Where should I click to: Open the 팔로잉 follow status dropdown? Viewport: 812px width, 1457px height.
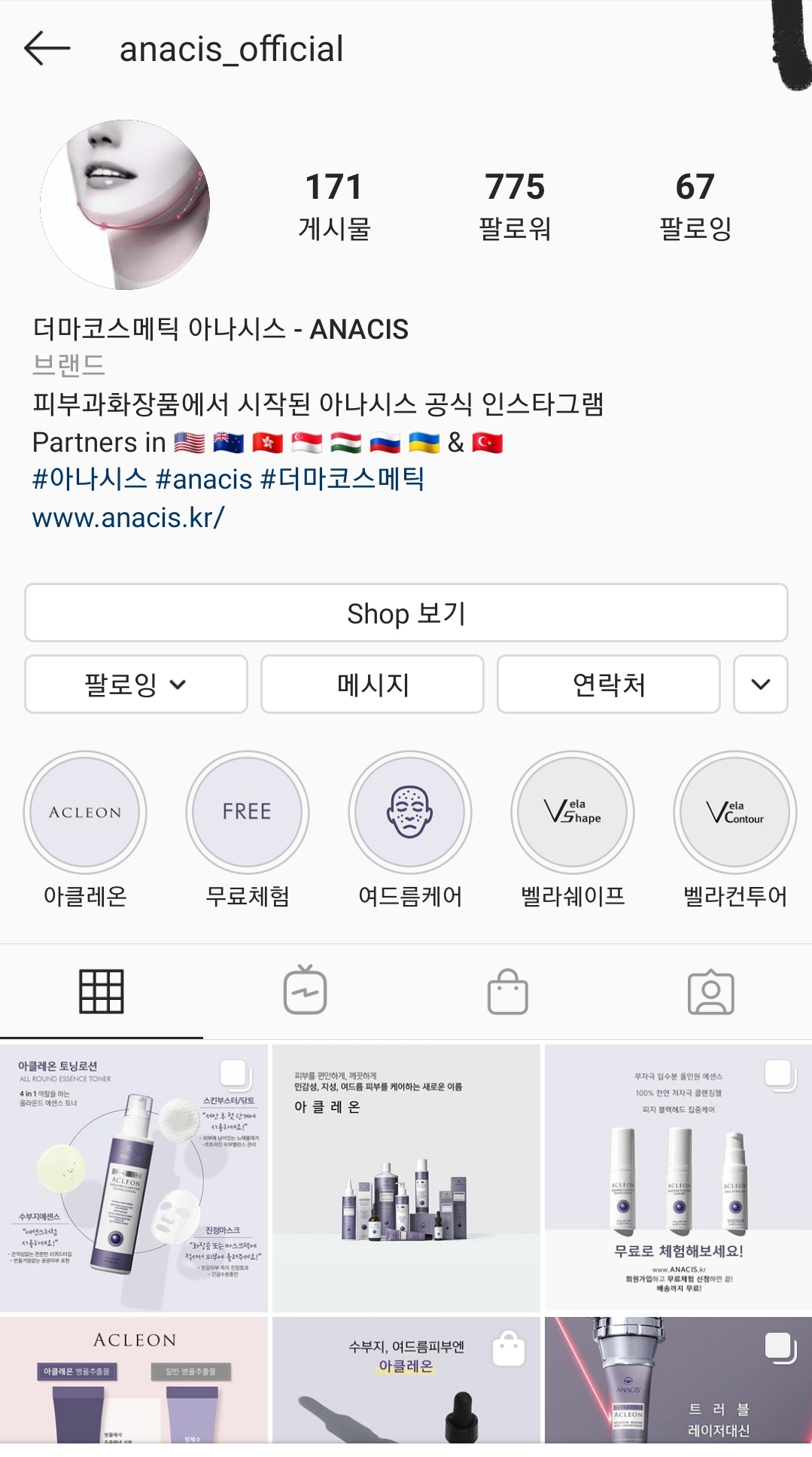136,684
